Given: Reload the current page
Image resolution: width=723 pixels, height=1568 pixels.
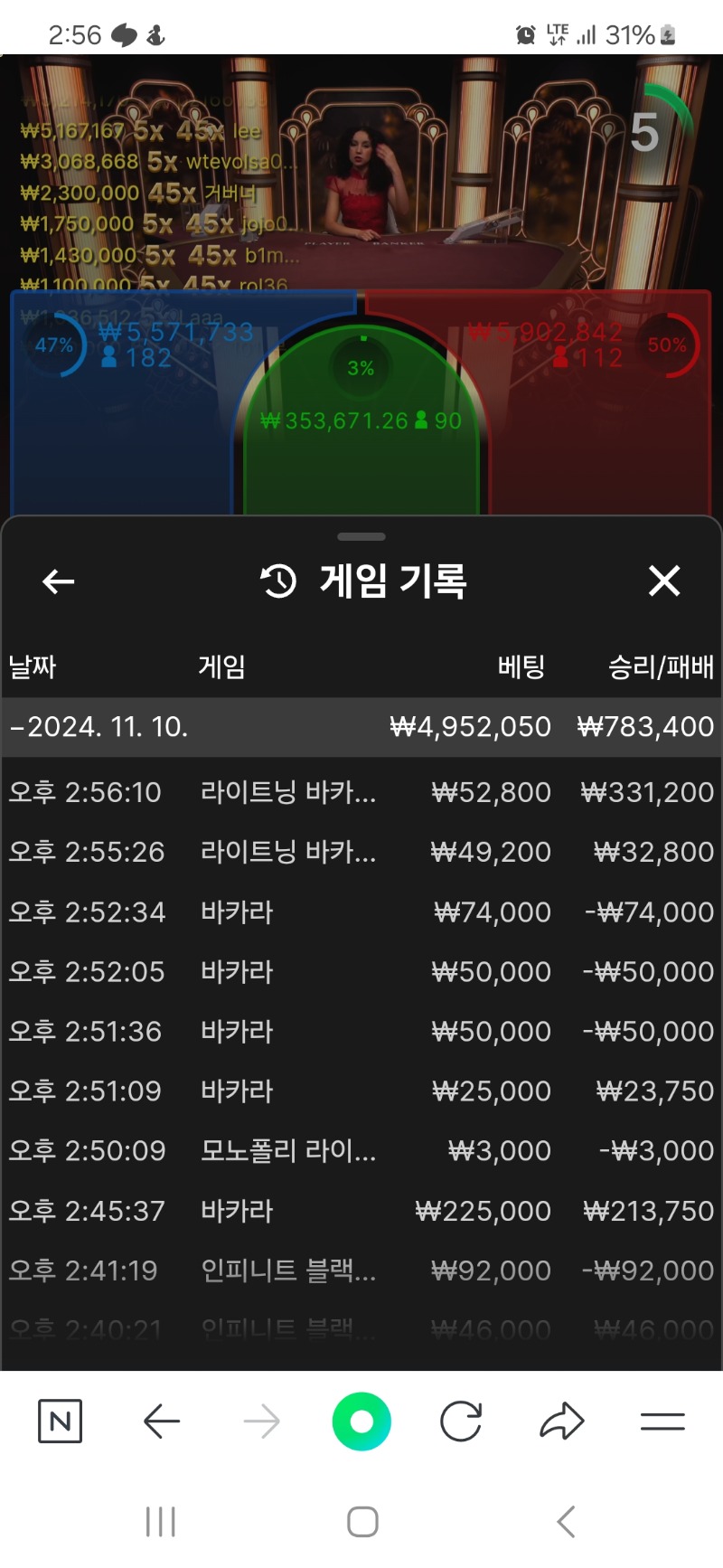Looking at the screenshot, I should coord(461,1422).
